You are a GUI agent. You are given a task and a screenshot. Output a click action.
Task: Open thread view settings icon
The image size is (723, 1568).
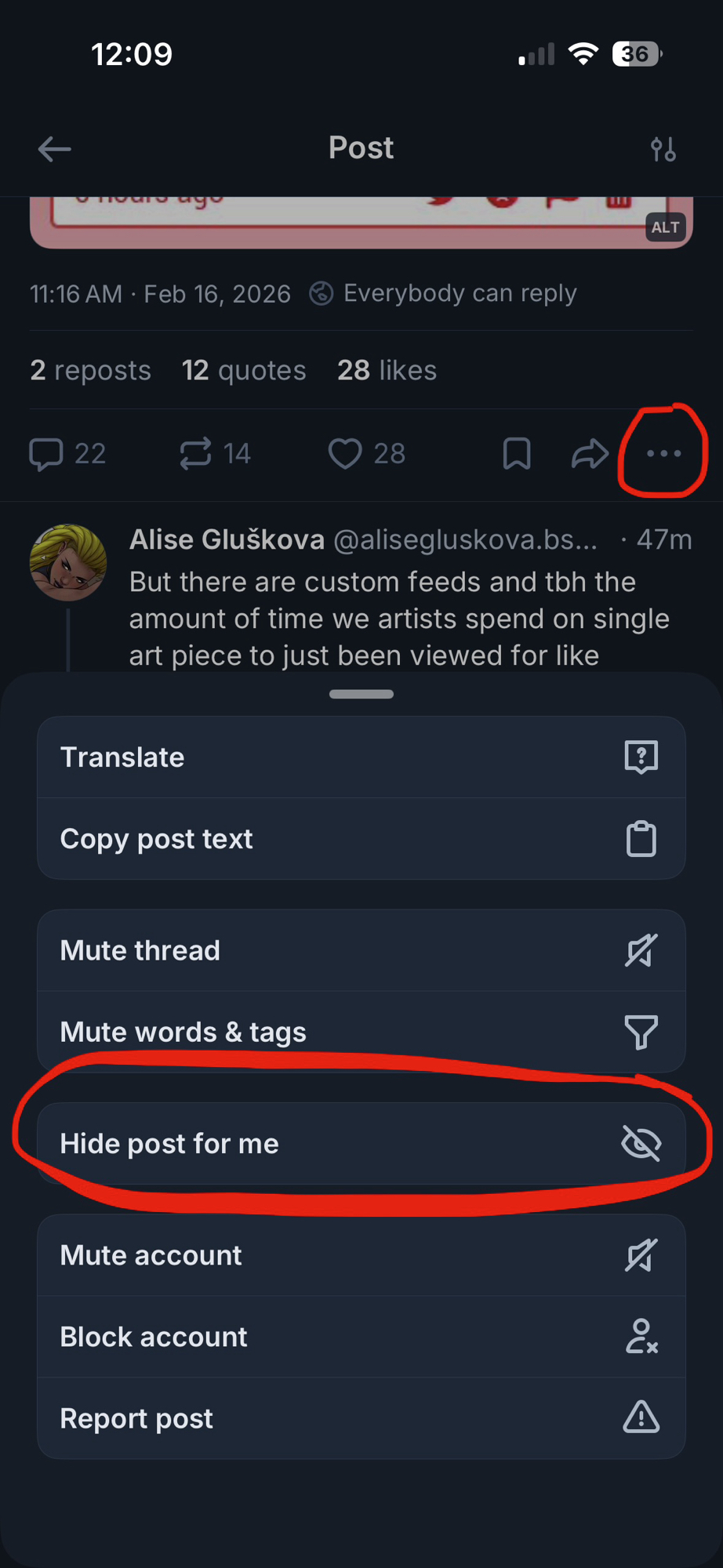[663, 148]
